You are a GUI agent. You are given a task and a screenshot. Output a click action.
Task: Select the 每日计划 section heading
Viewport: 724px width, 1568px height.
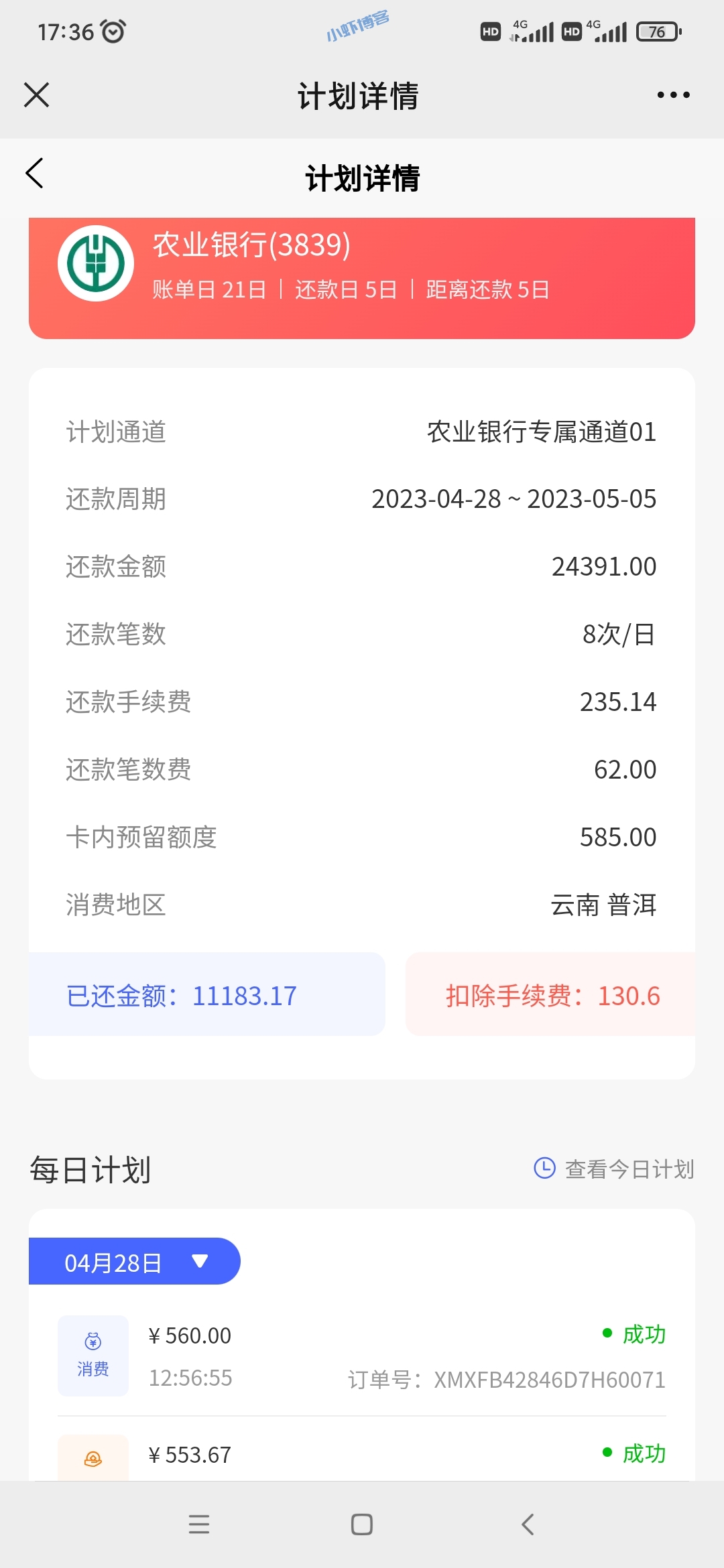pyautogui.click(x=90, y=1169)
